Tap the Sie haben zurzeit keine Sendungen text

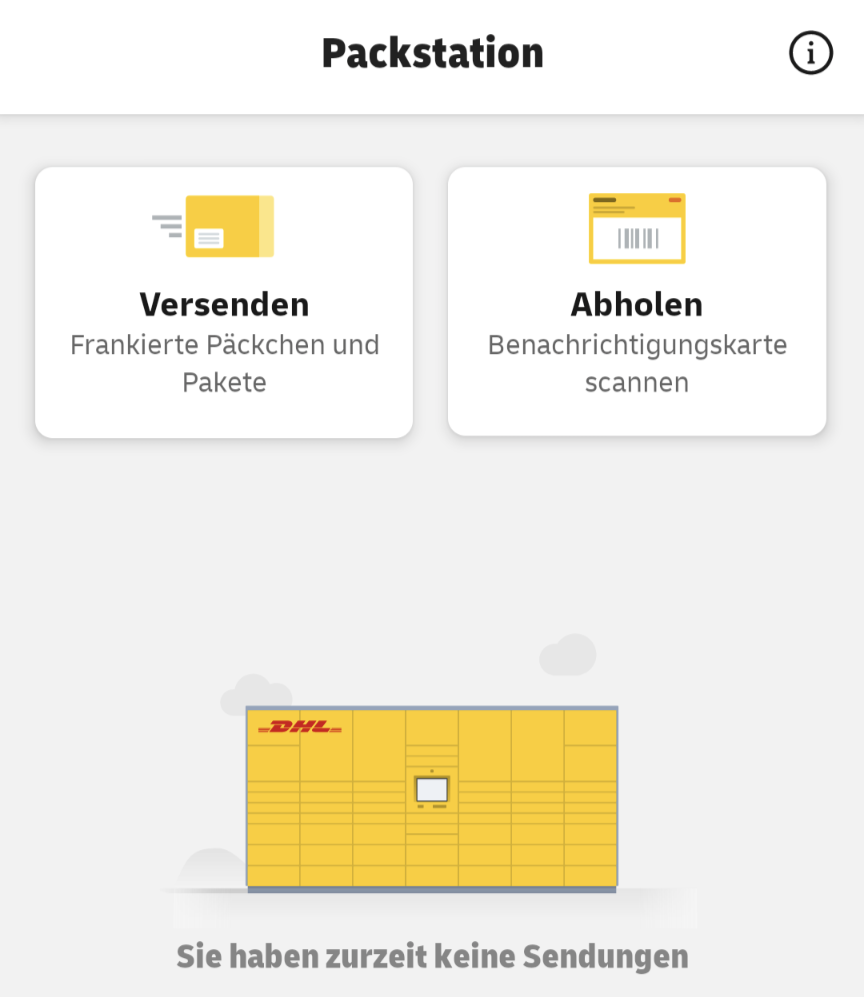(432, 956)
